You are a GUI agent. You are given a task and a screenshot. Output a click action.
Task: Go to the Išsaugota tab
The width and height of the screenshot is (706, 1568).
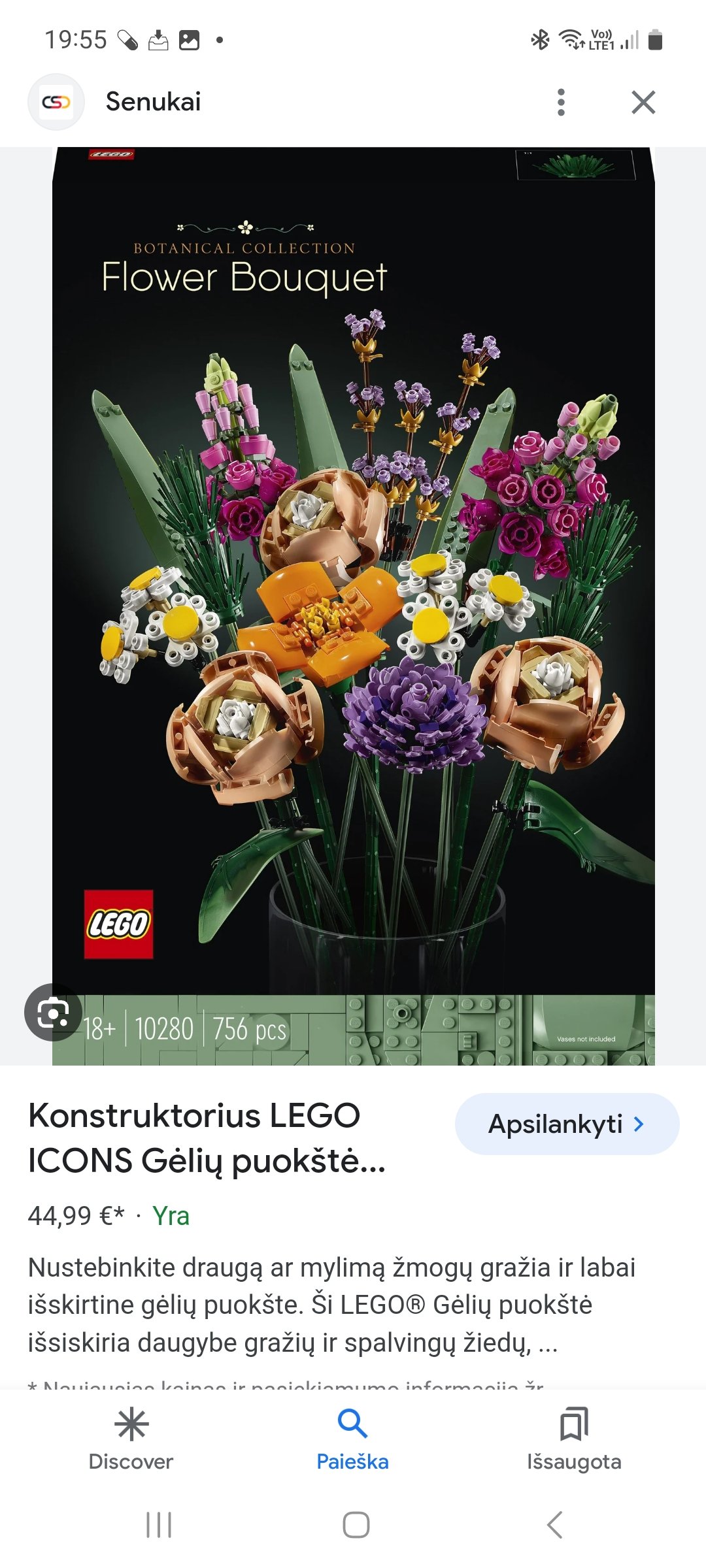(574, 1440)
